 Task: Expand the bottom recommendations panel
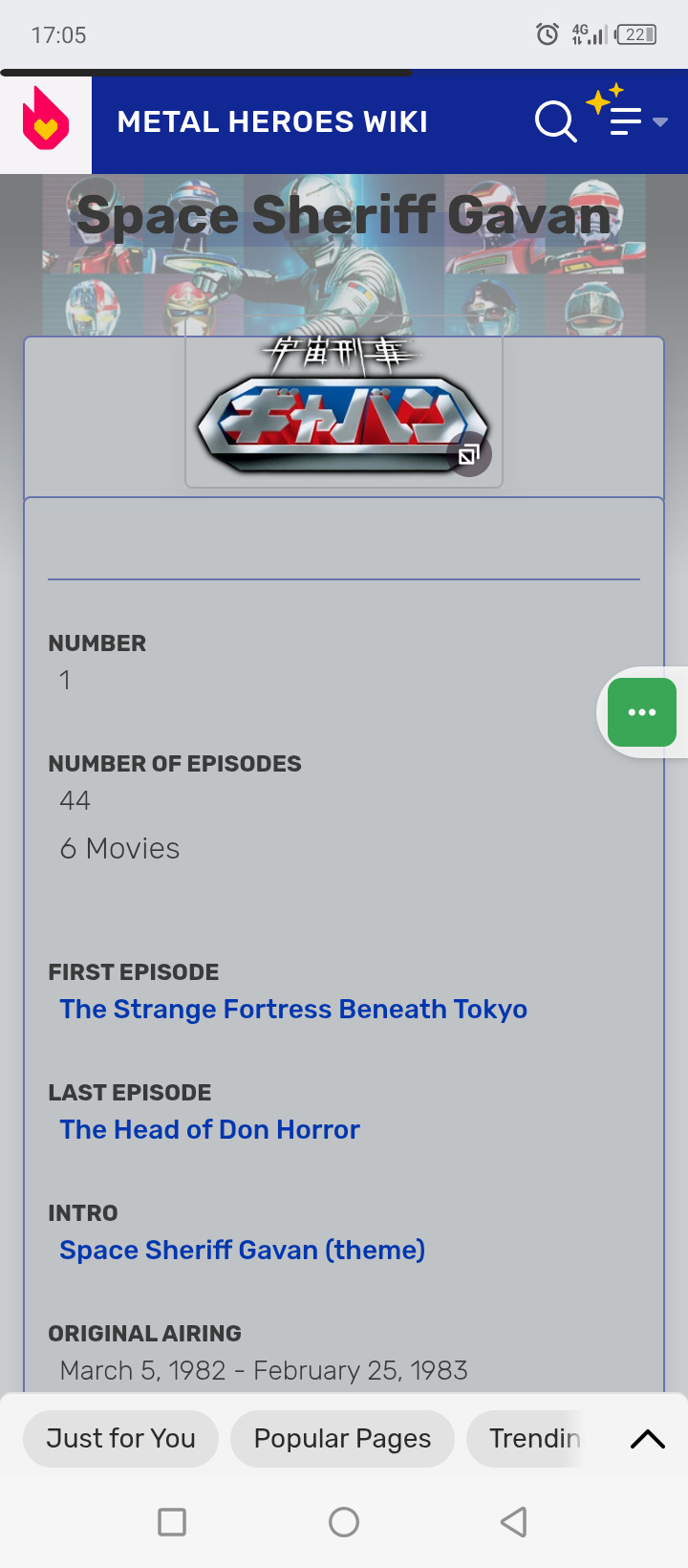648,1439
